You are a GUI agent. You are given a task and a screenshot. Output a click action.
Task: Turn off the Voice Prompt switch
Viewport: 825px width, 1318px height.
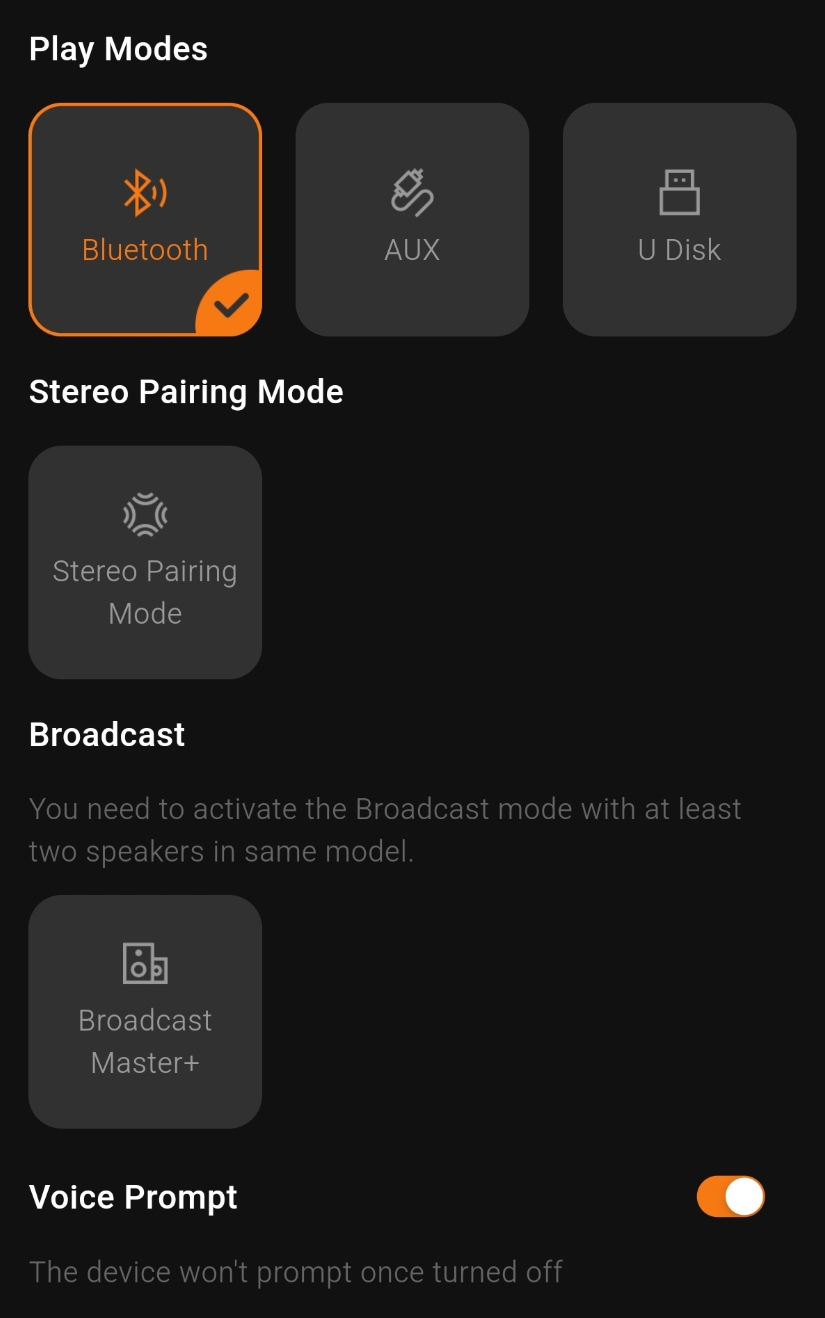click(x=731, y=1196)
